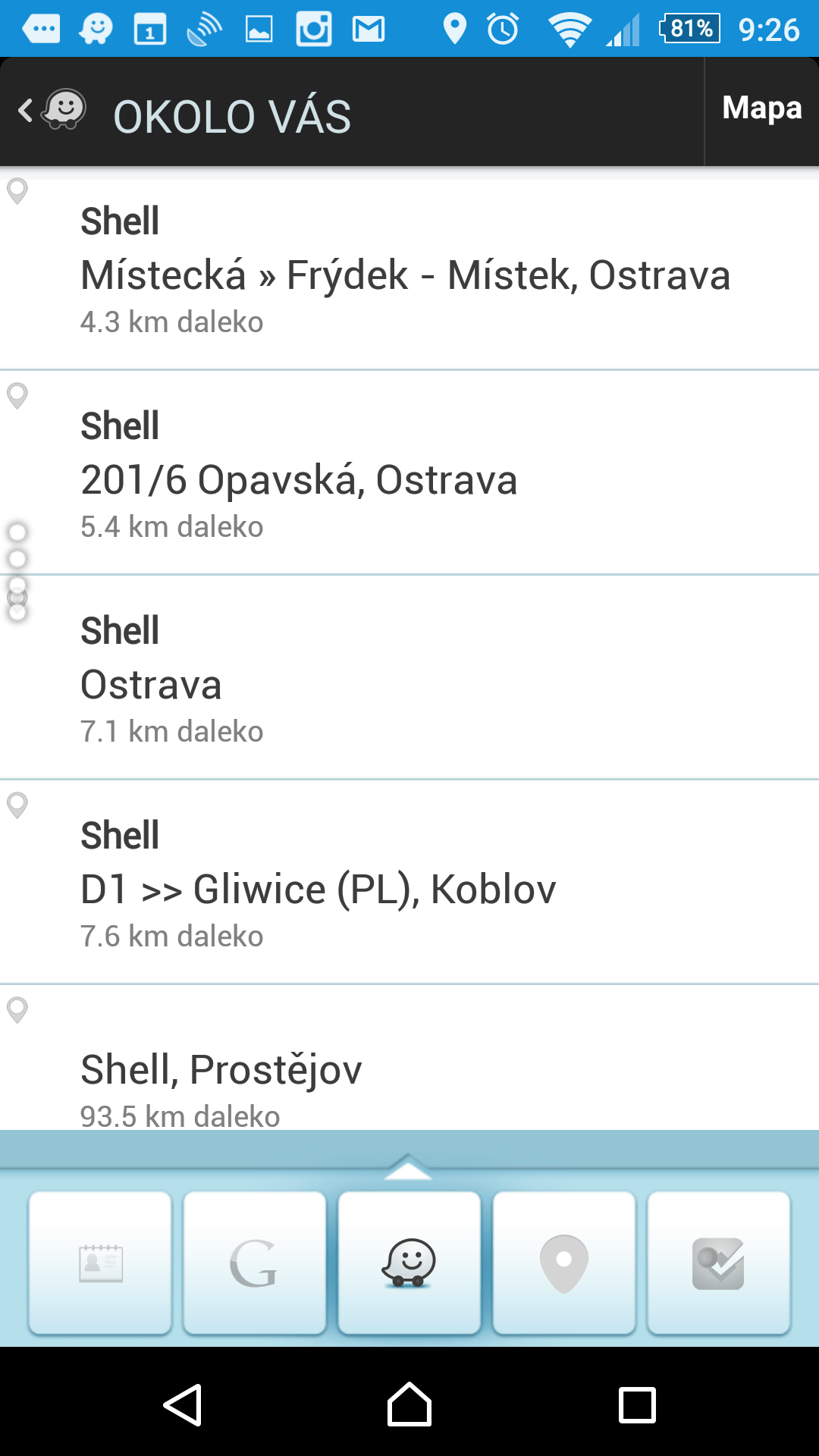This screenshot has height=1456, width=819.
Task: Tap the Android home button
Action: (409, 1404)
